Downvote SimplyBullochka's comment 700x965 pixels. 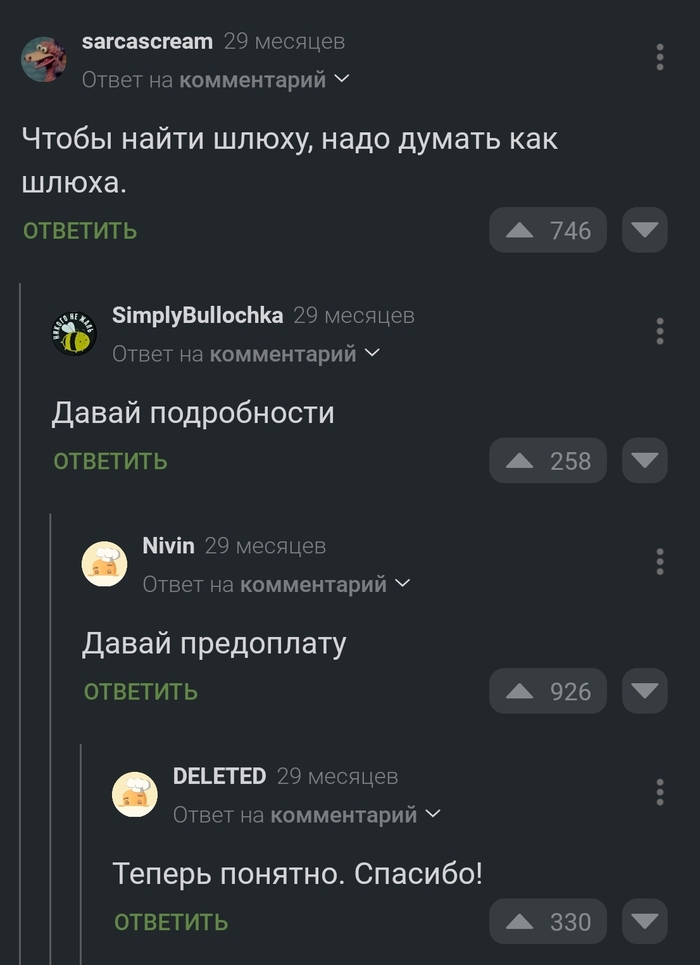pyautogui.click(x=644, y=461)
